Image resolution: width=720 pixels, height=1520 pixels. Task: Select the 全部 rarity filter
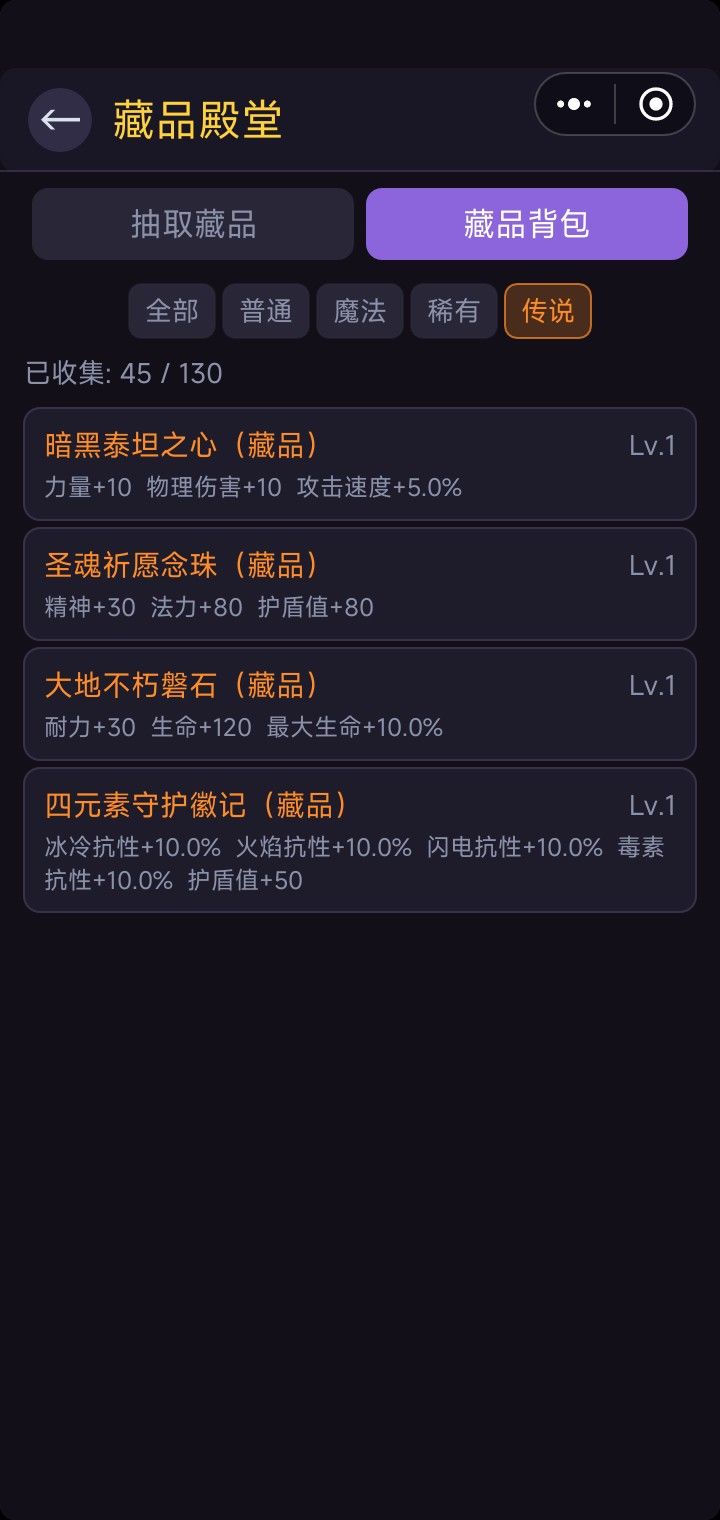point(172,311)
